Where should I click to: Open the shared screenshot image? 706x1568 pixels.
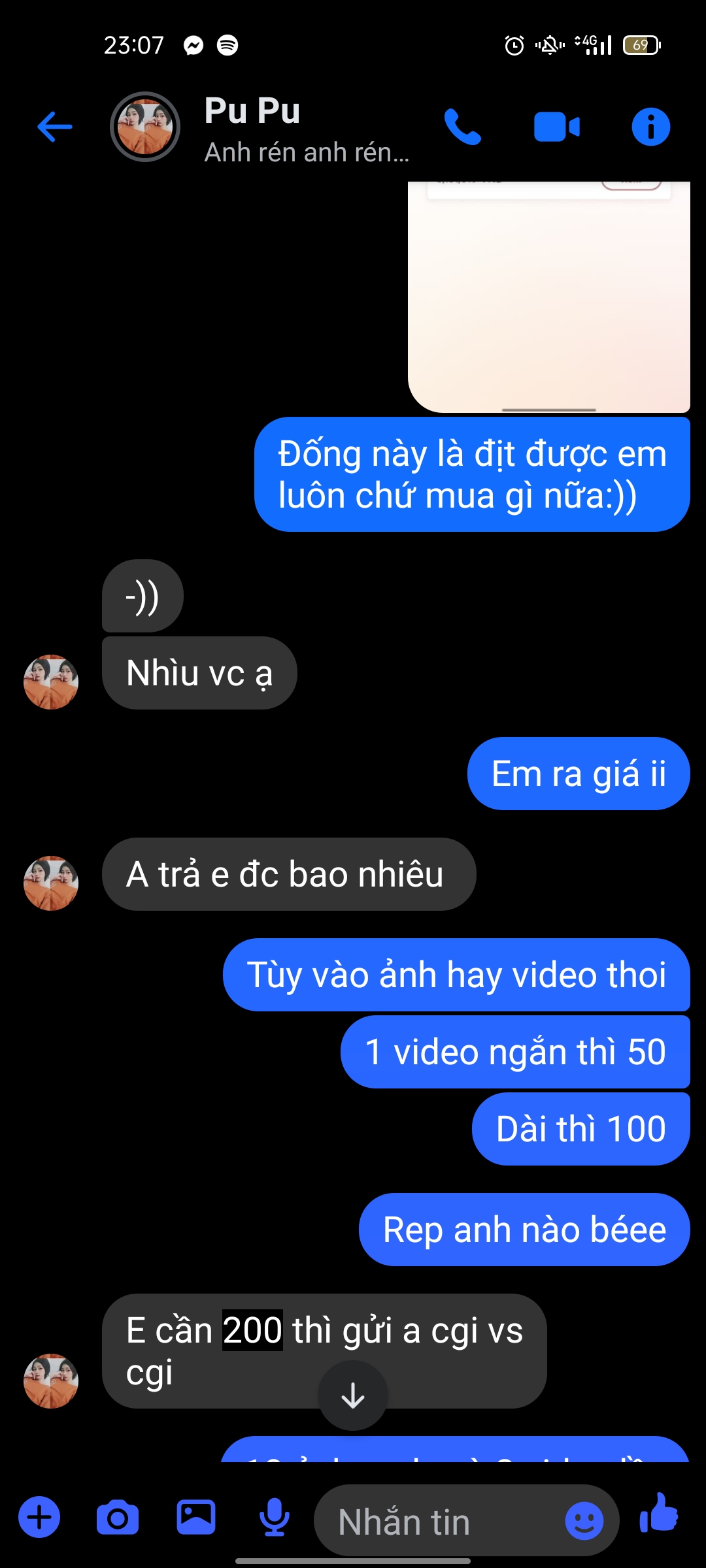pyautogui.click(x=548, y=297)
